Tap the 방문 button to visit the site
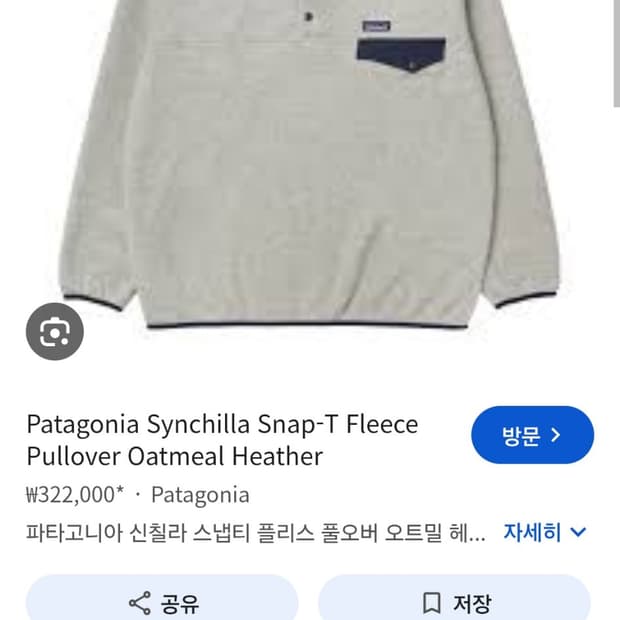This screenshot has width=620, height=620. click(x=532, y=435)
